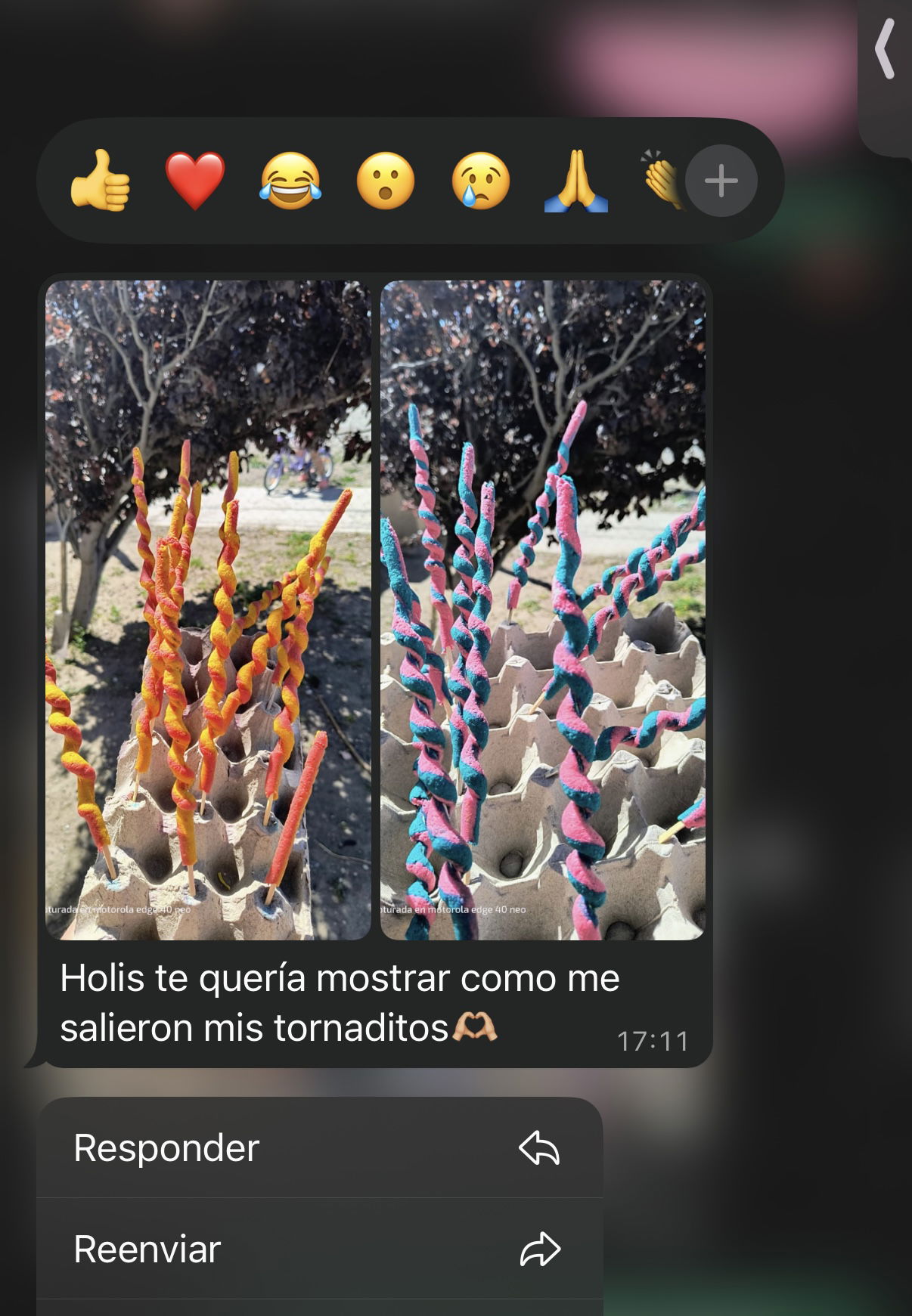React with the red heart emoji
This screenshot has width=912, height=1316.
click(195, 181)
